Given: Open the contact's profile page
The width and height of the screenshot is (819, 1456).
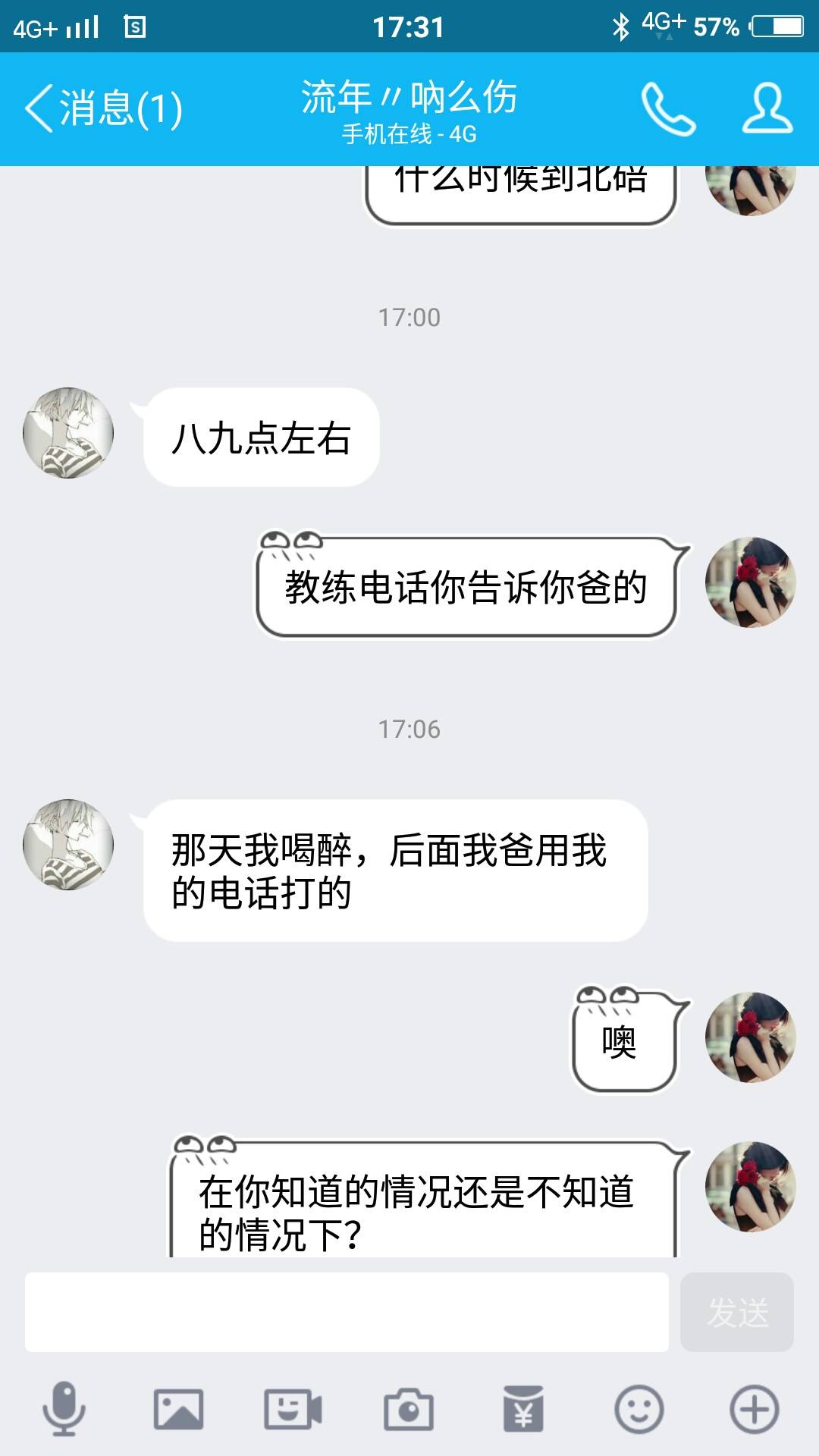Looking at the screenshot, I should (767, 109).
